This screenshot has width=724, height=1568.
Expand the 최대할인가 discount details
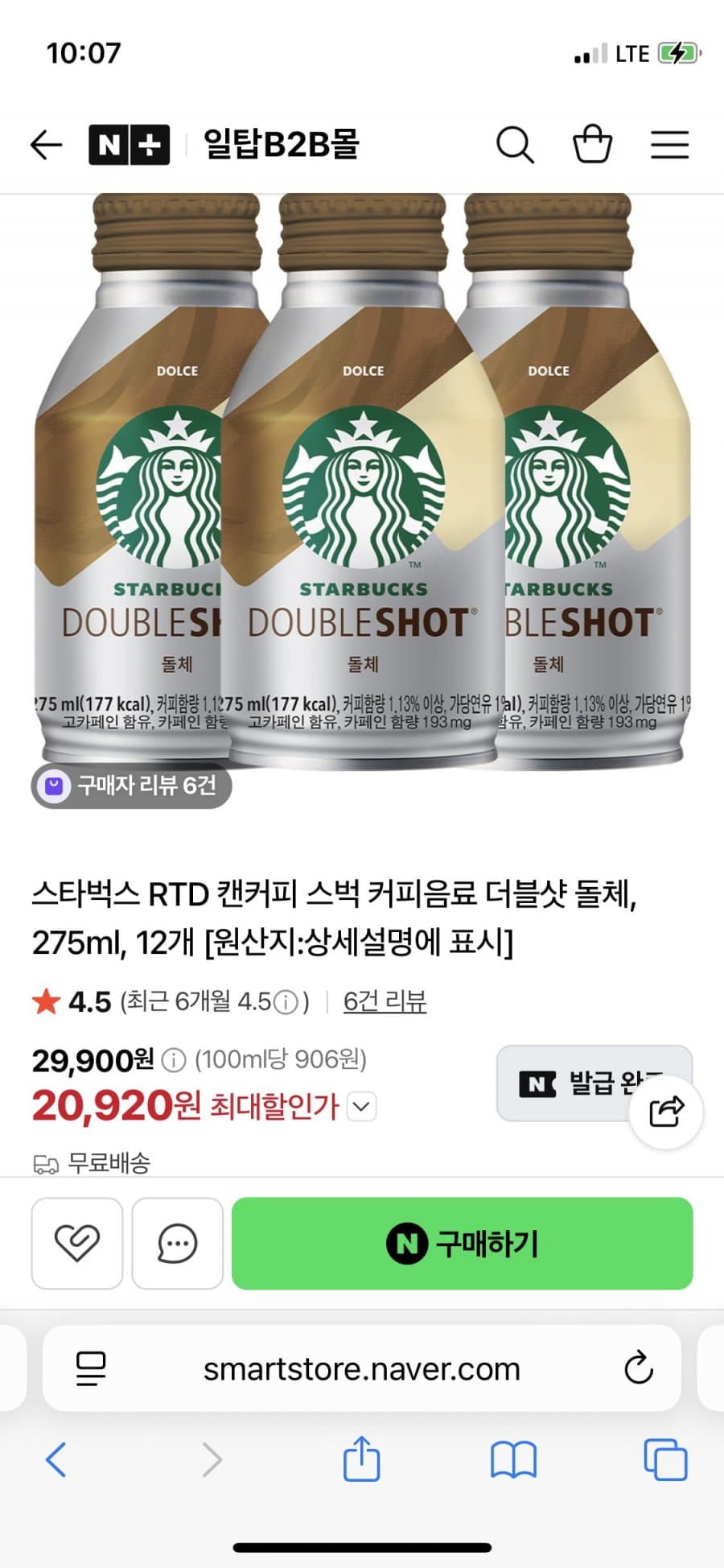pyautogui.click(x=362, y=1107)
